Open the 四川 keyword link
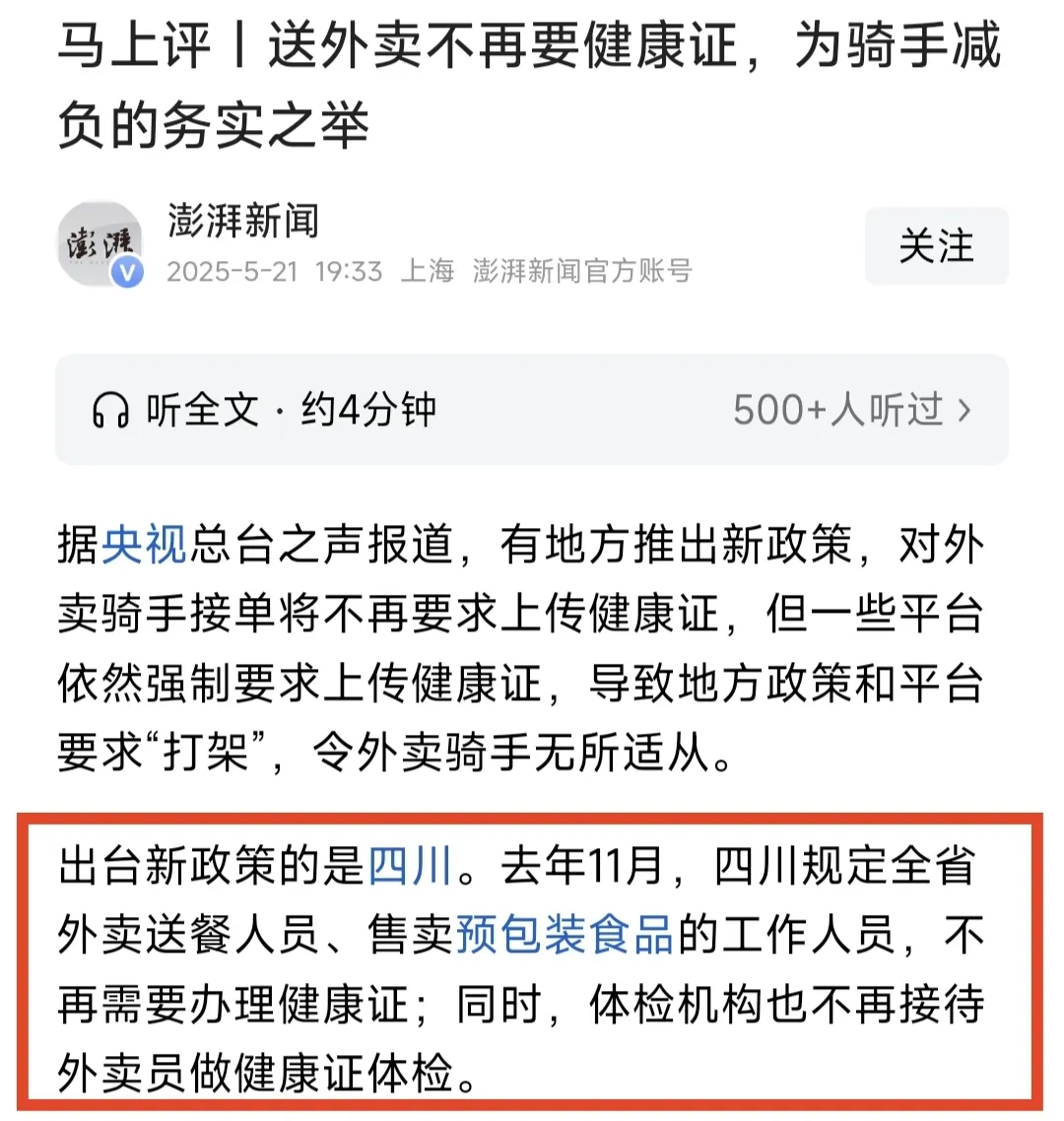This screenshot has height=1121, width=1064. click(x=410, y=866)
